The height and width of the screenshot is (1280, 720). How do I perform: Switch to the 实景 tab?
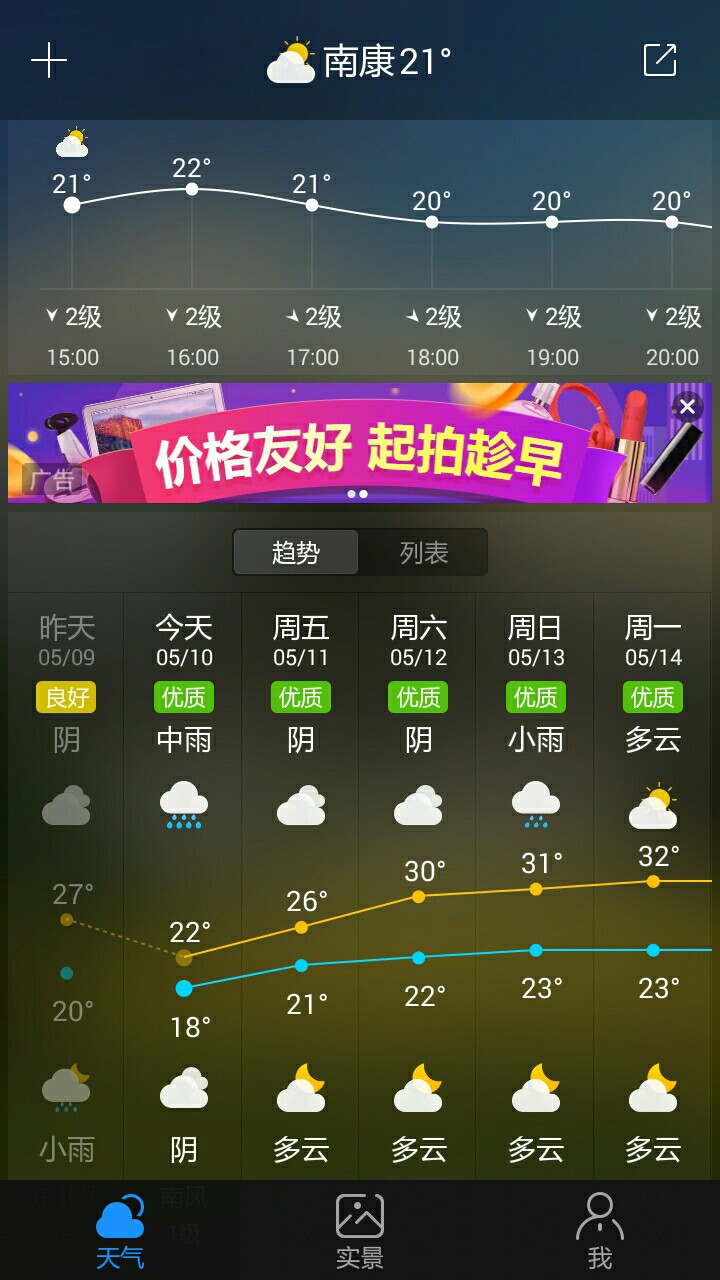360,1231
